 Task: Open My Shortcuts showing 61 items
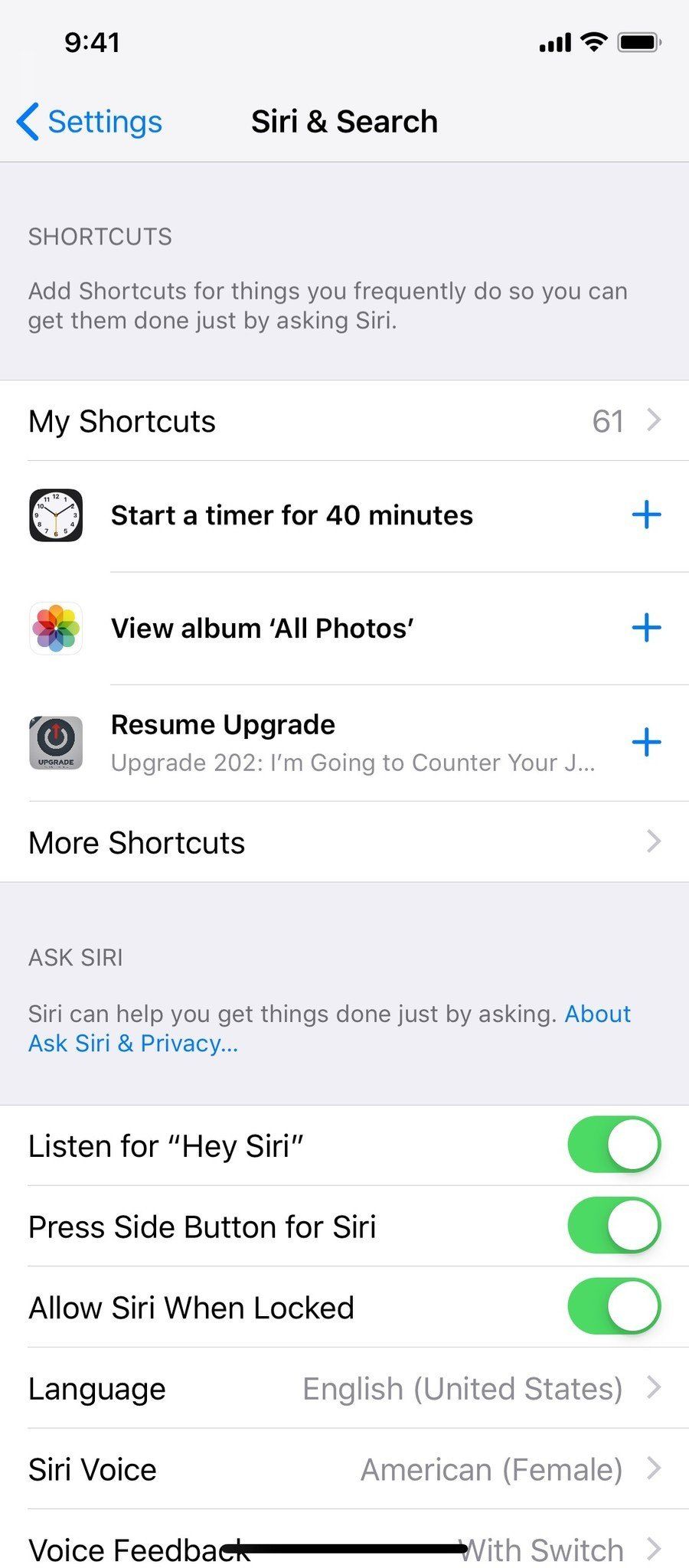click(x=344, y=420)
